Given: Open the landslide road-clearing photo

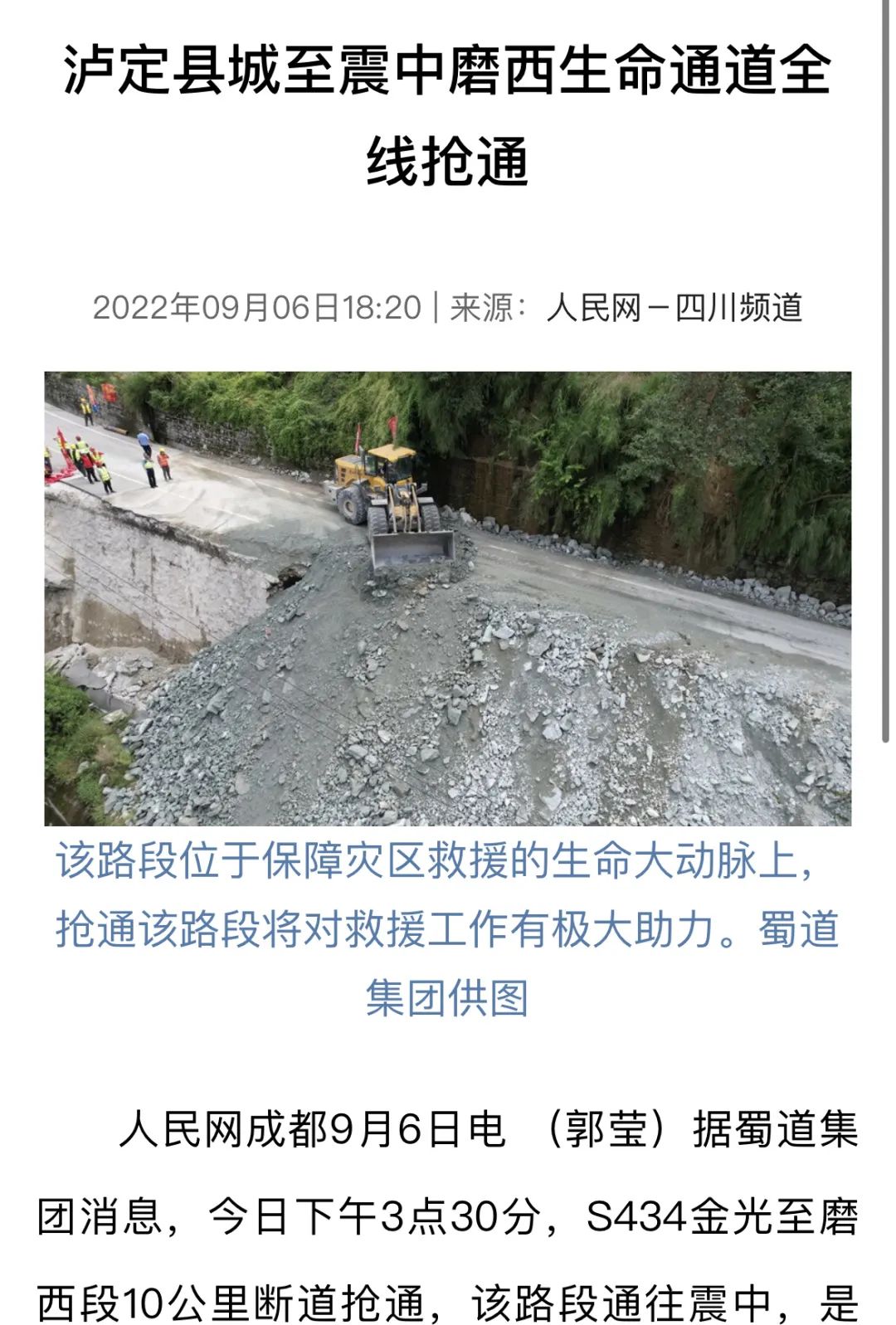Looking at the screenshot, I should point(447,597).
